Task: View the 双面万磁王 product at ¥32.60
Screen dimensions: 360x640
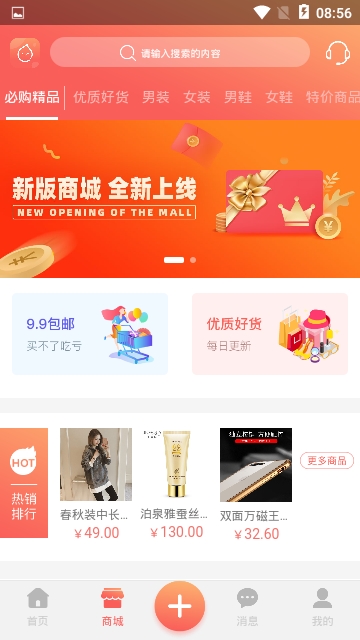Action: pyautogui.click(x=256, y=484)
